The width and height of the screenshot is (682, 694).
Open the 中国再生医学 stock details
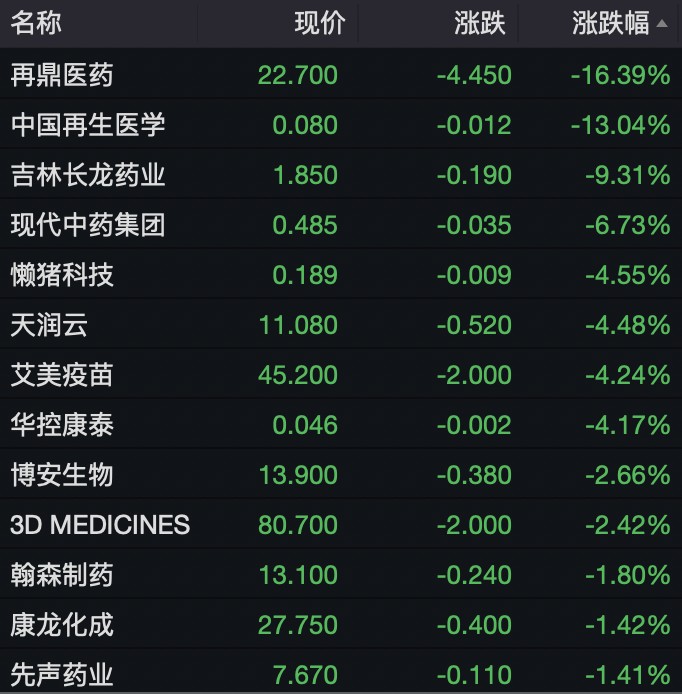point(88,125)
